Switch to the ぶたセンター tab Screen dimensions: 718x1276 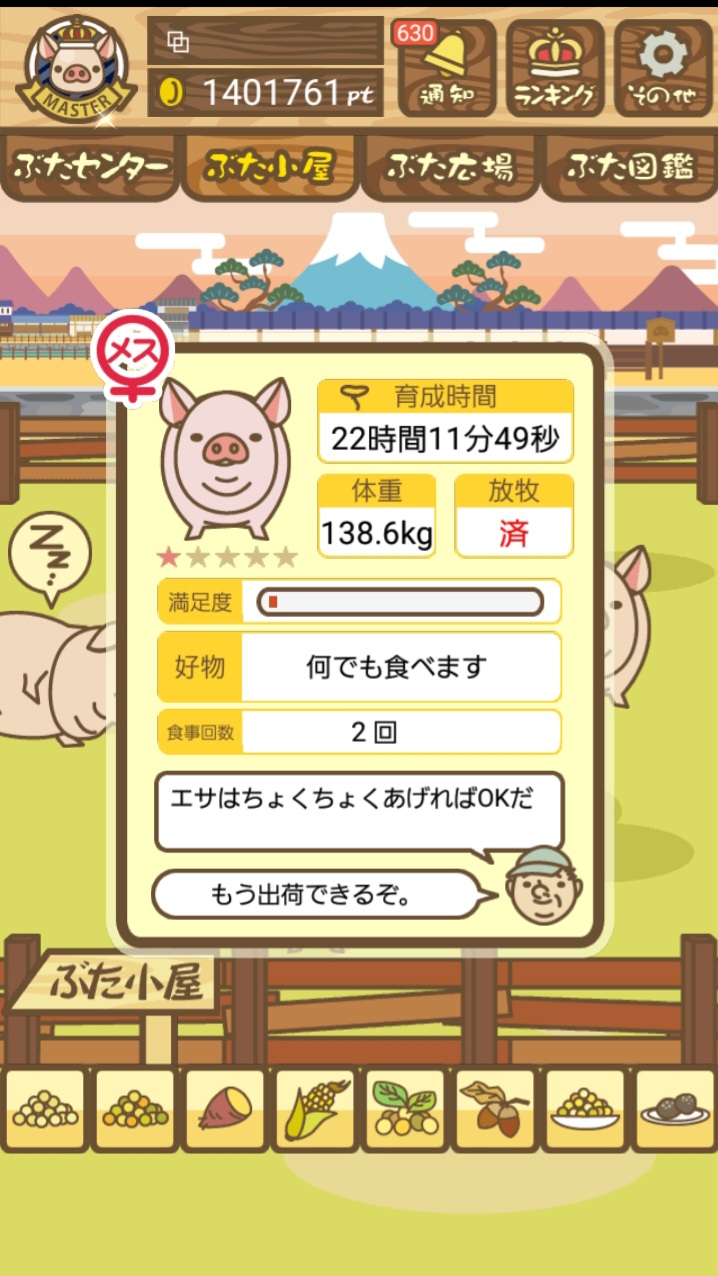click(x=91, y=167)
